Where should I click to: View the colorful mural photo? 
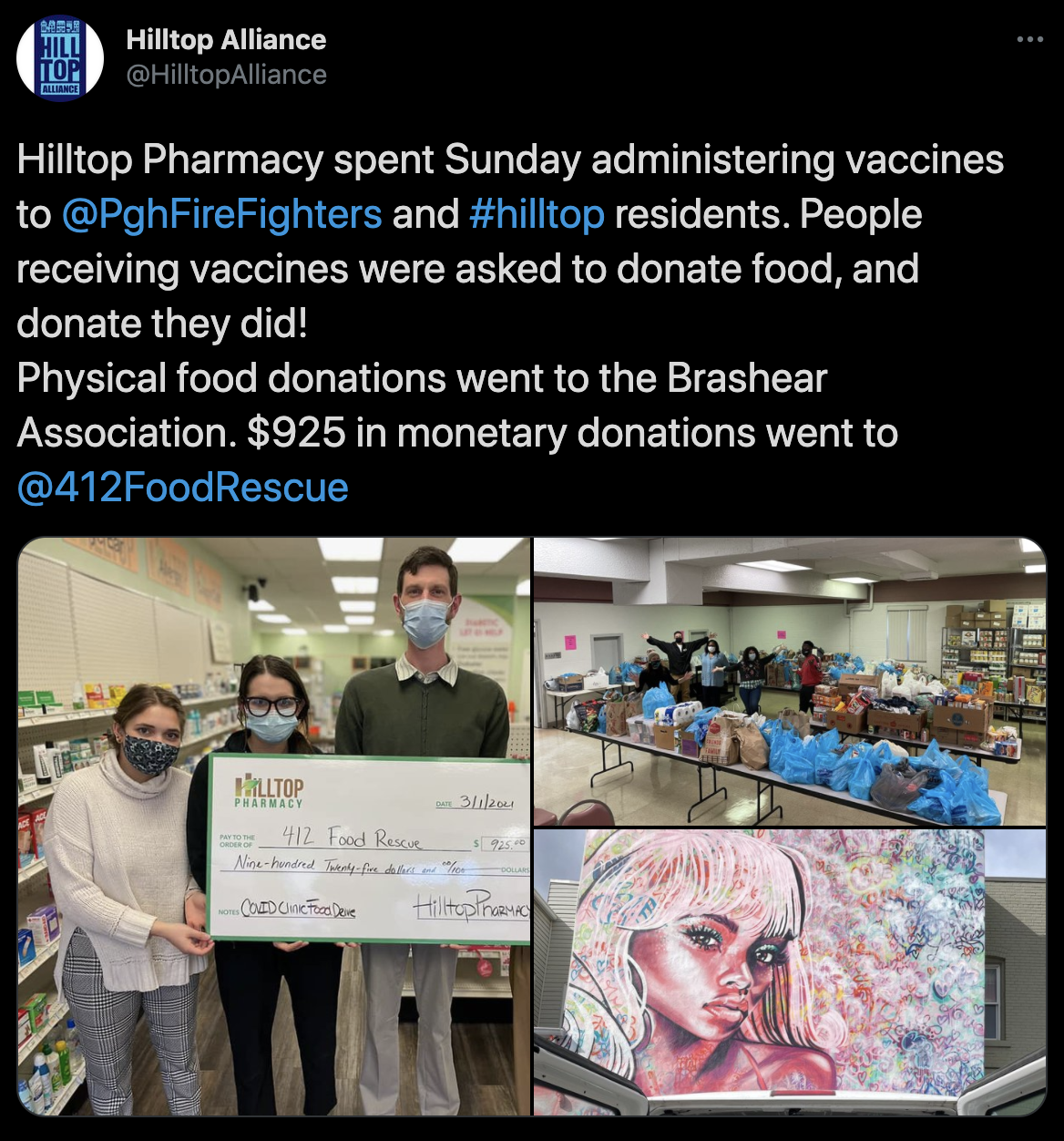click(x=789, y=971)
